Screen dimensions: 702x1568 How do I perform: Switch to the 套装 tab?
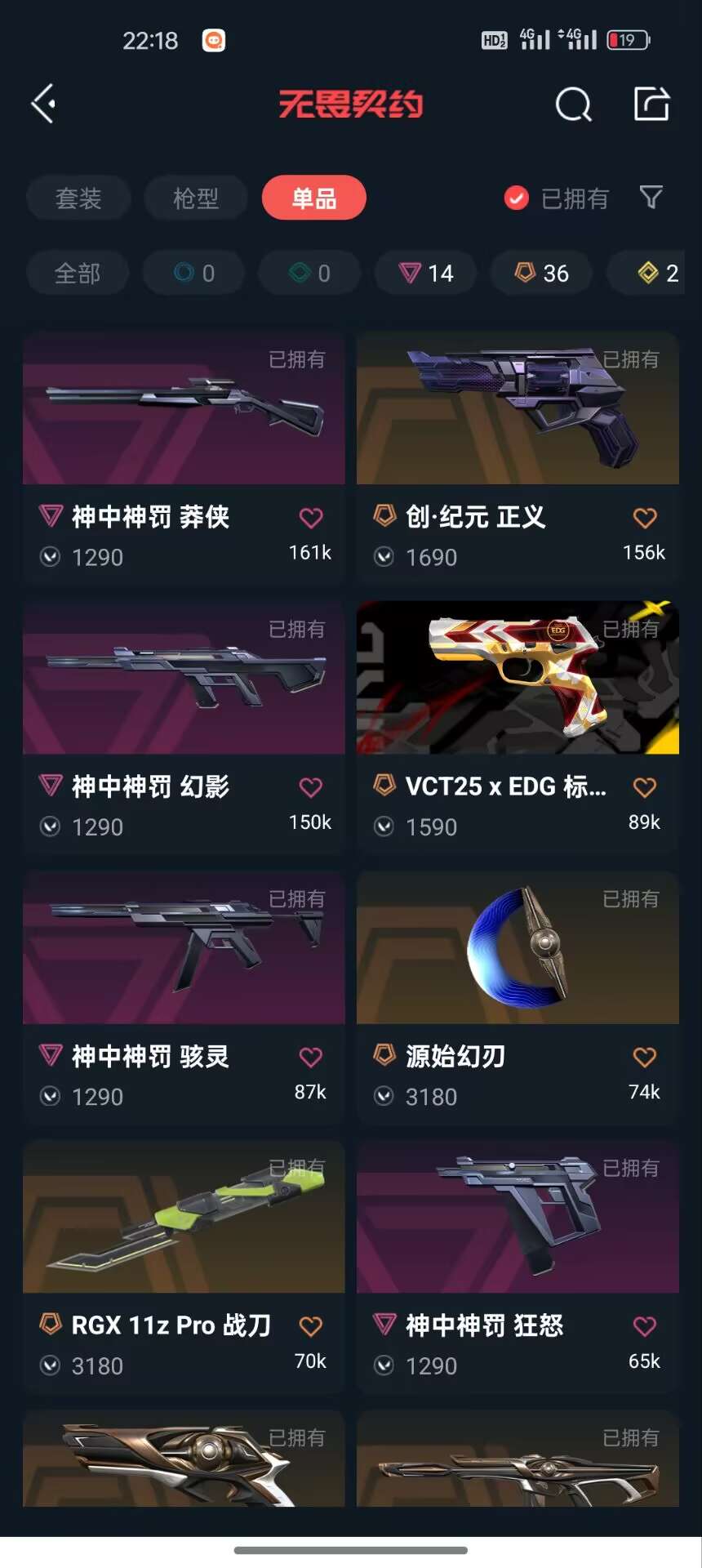pyautogui.click(x=78, y=198)
